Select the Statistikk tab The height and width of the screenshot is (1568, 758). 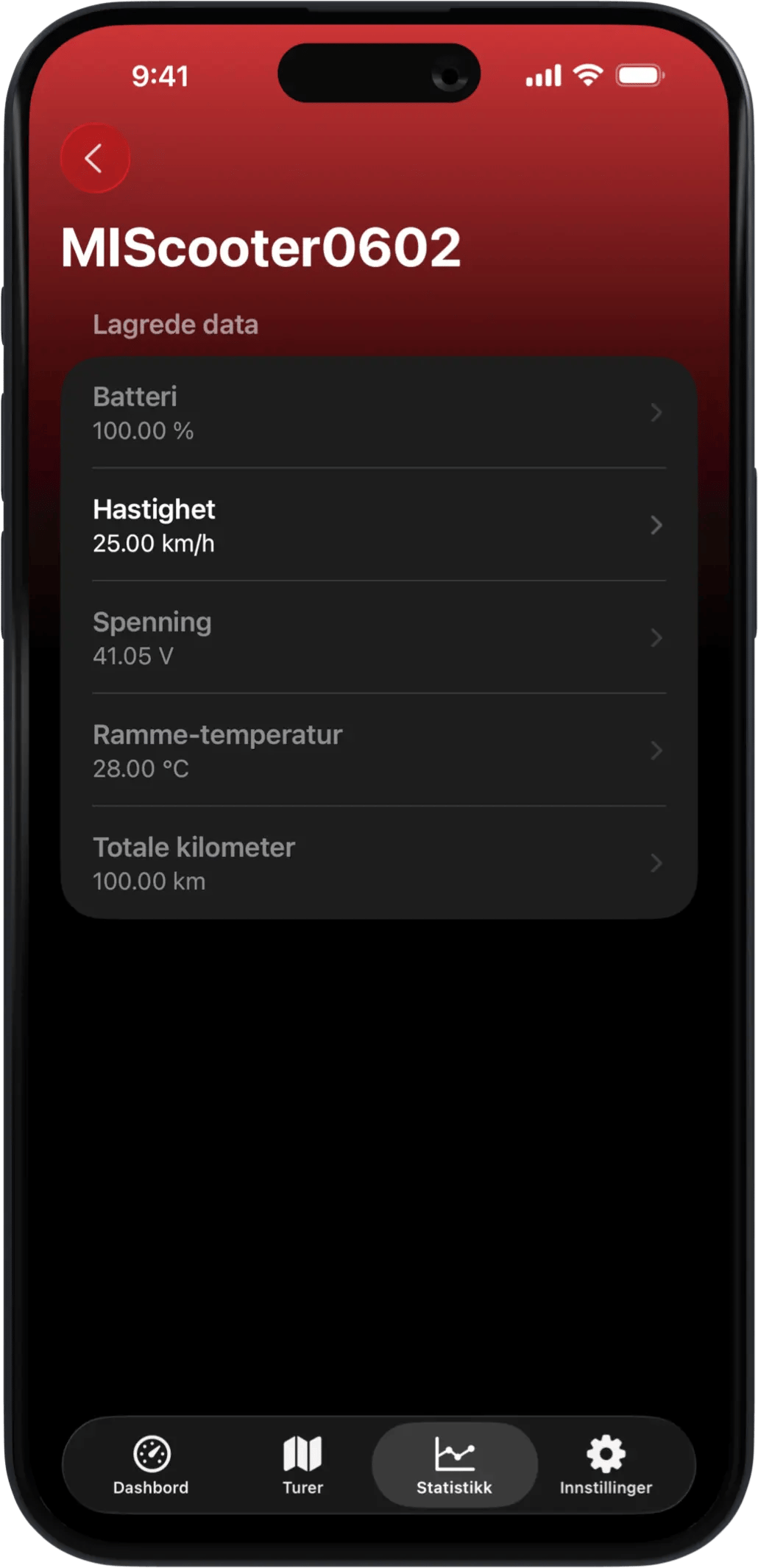click(454, 1464)
